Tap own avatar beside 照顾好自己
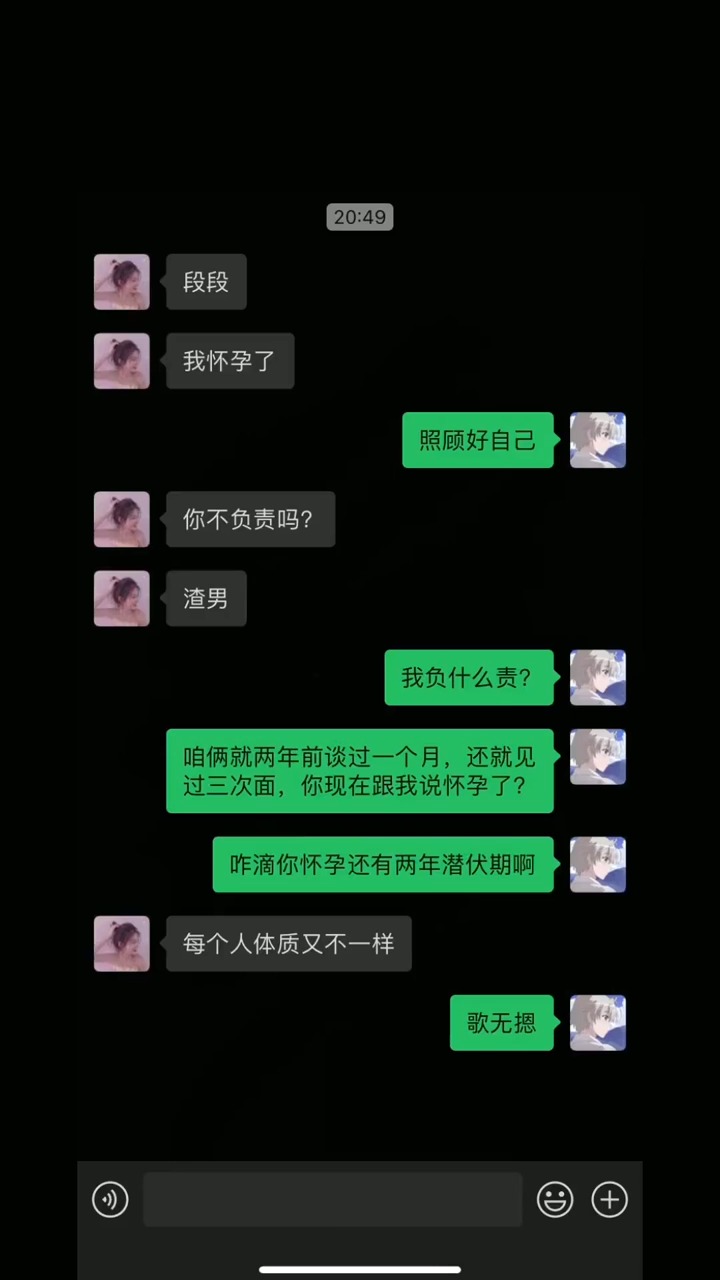 (598, 440)
